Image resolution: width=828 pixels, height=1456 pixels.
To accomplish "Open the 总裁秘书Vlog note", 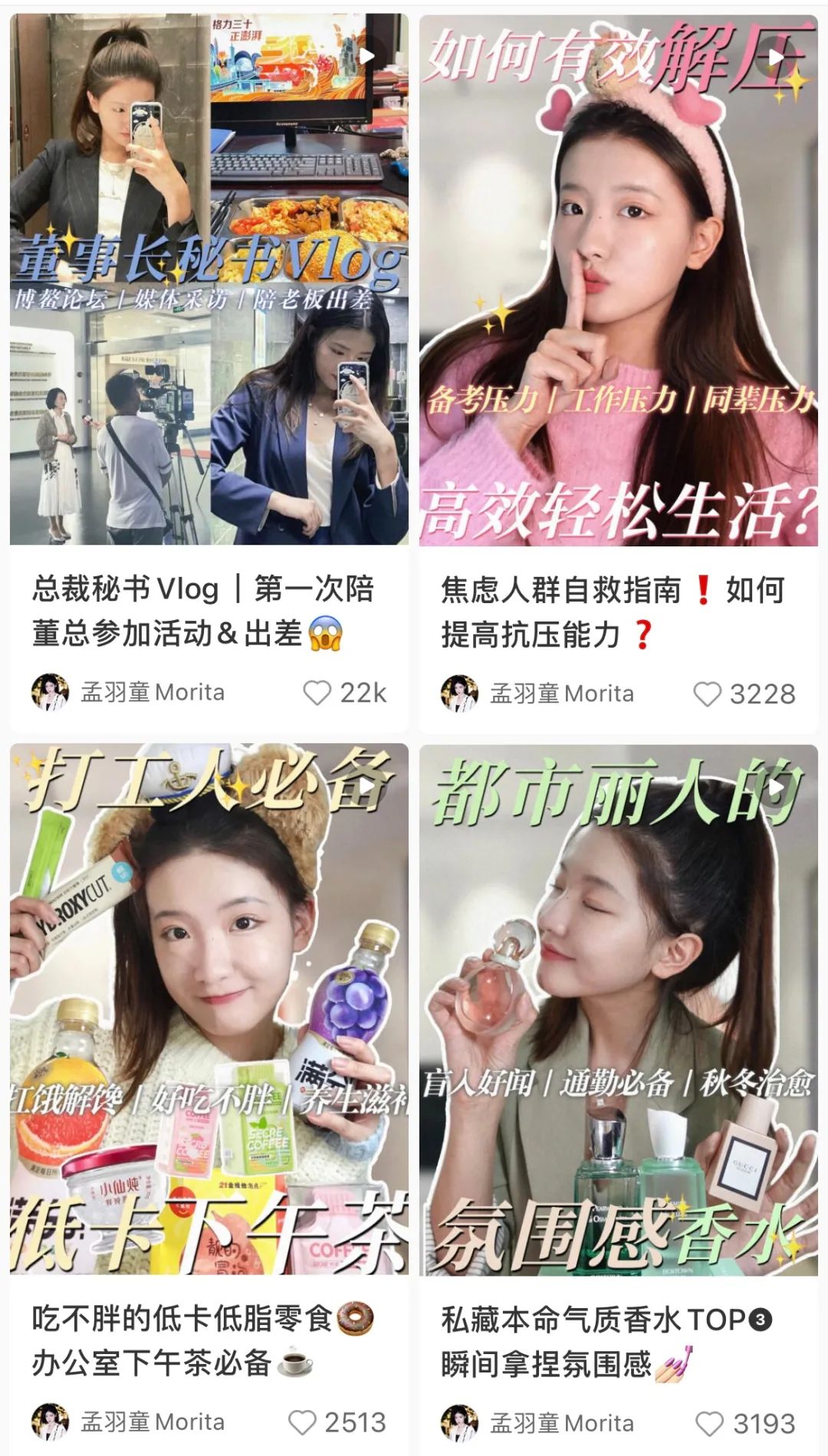I will click(209, 280).
